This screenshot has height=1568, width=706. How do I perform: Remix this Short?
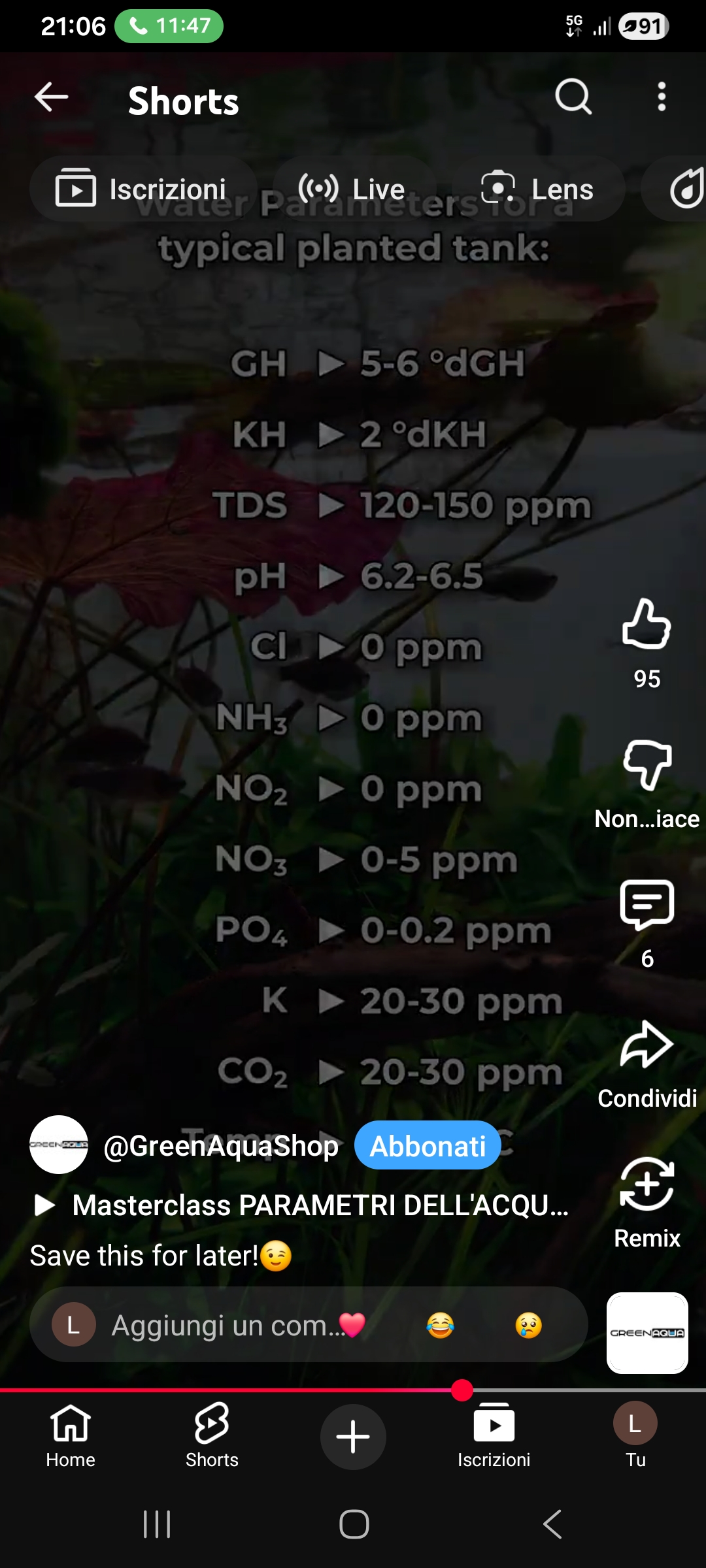(x=647, y=1185)
